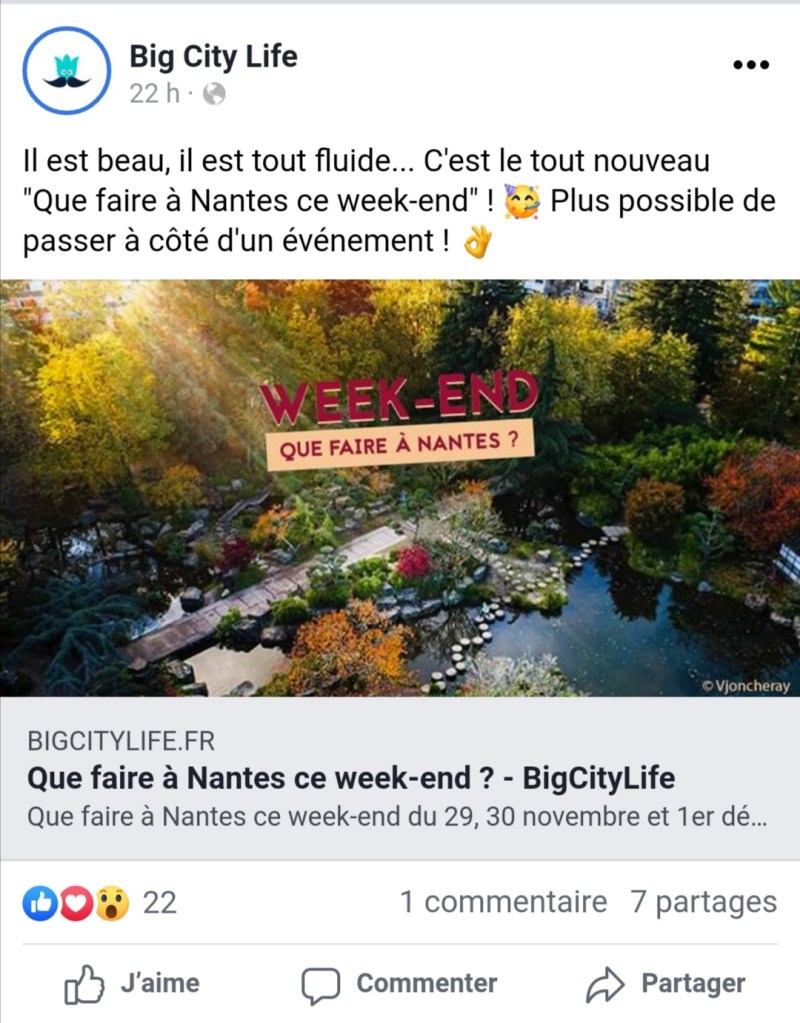View the 7 partages list
This screenshot has width=800, height=1023.
[703, 902]
